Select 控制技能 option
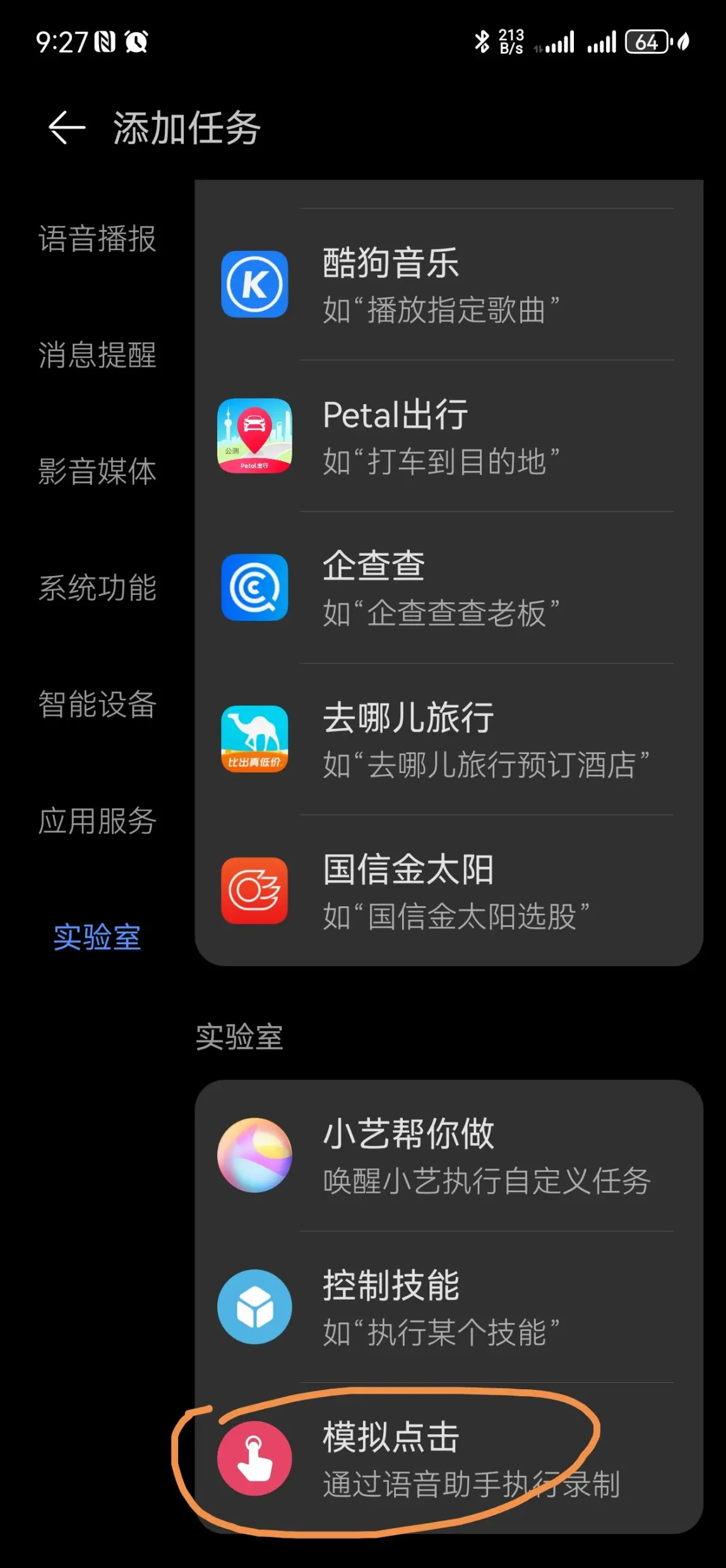Viewport: 726px width, 1568px height. click(449, 1307)
